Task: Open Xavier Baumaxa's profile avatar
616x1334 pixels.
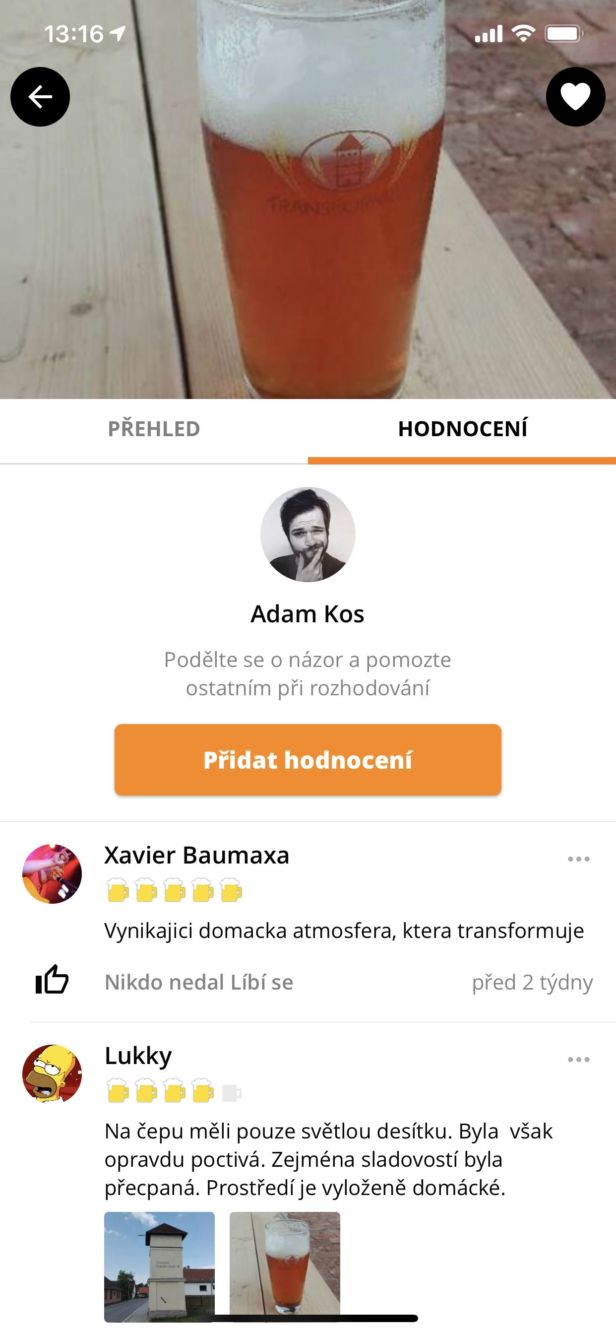Action: (52, 874)
